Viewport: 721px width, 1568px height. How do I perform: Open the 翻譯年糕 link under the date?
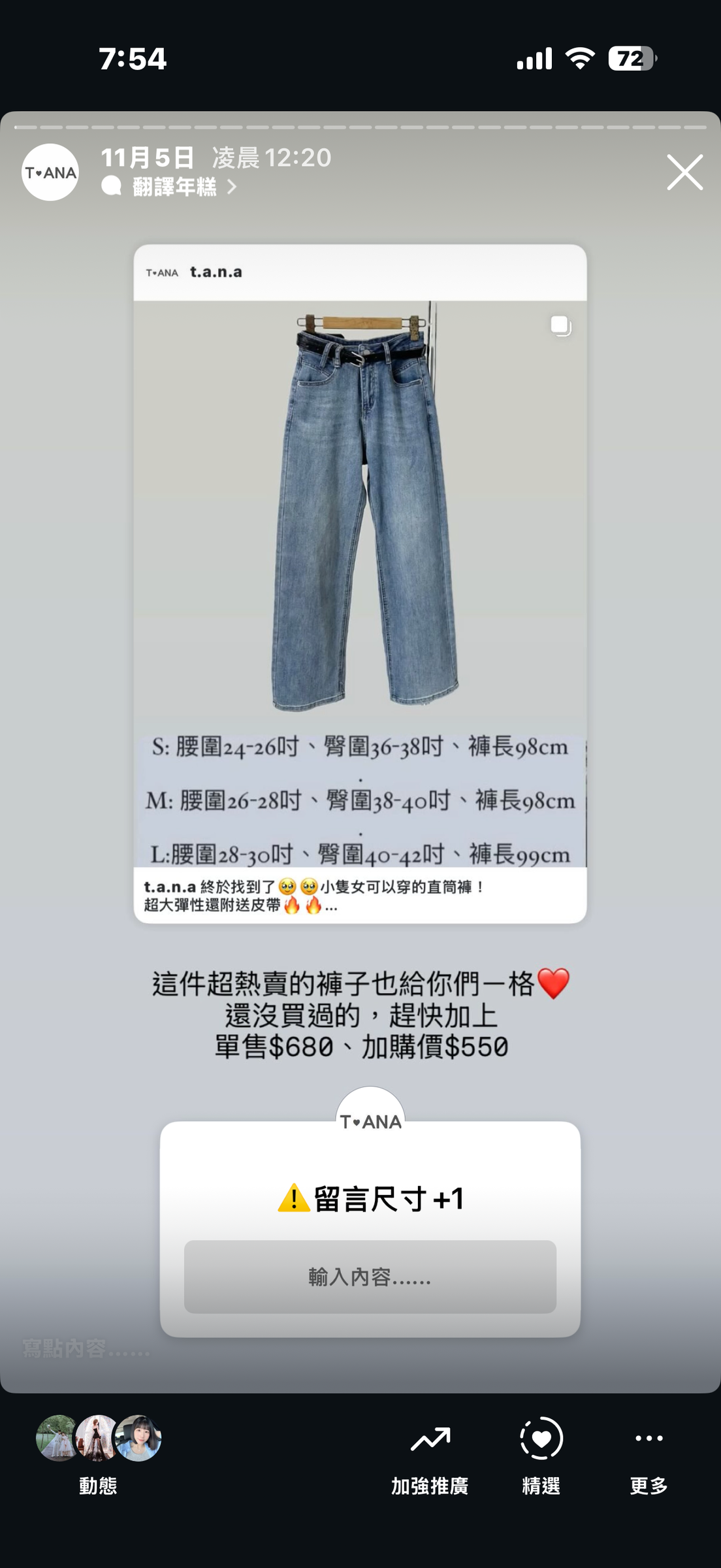tap(169, 188)
